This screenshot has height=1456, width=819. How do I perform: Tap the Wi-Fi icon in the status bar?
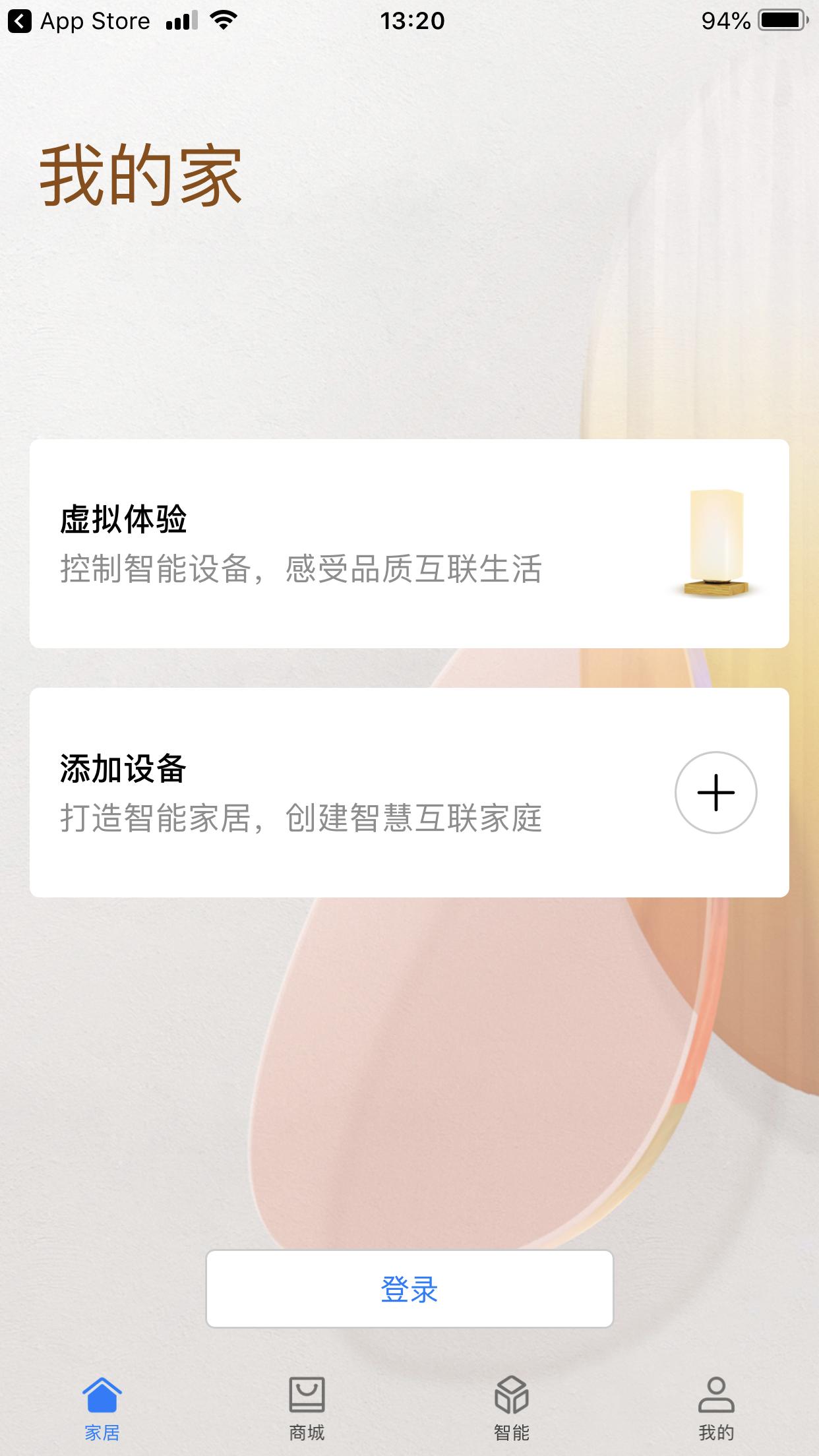tap(222, 20)
